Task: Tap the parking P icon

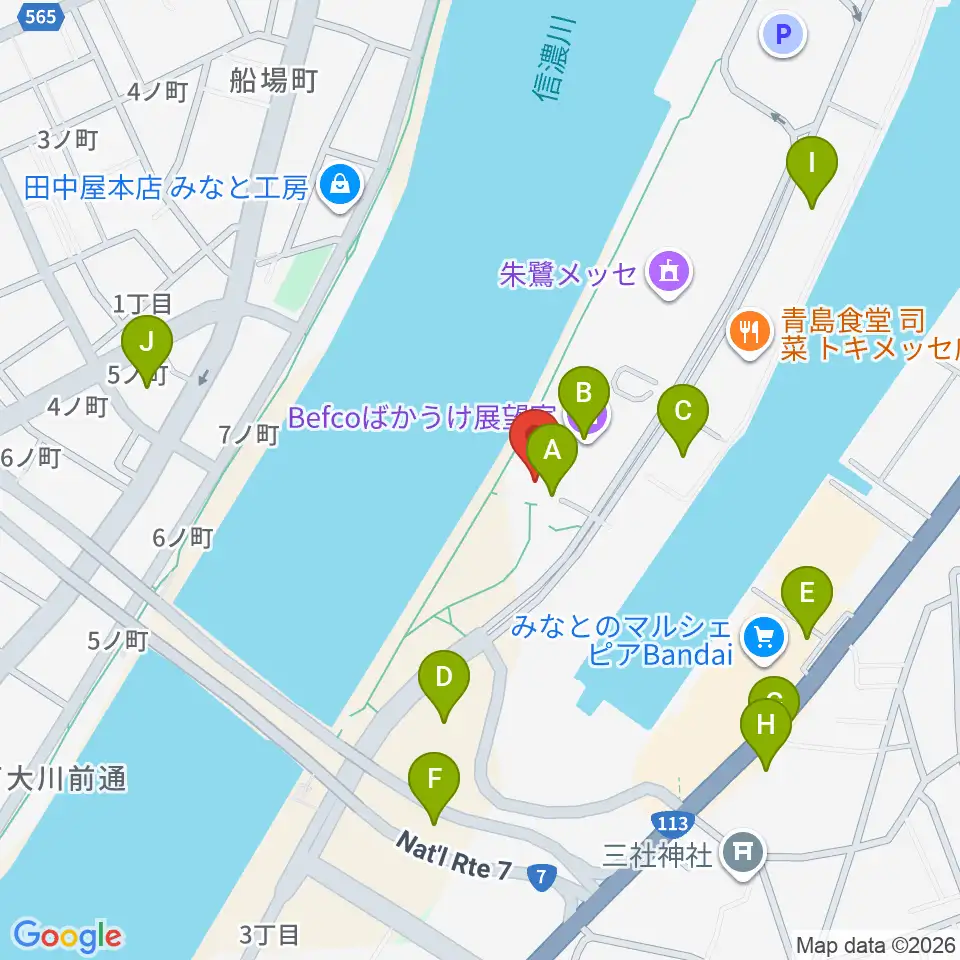Action: (x=782, y=35)
